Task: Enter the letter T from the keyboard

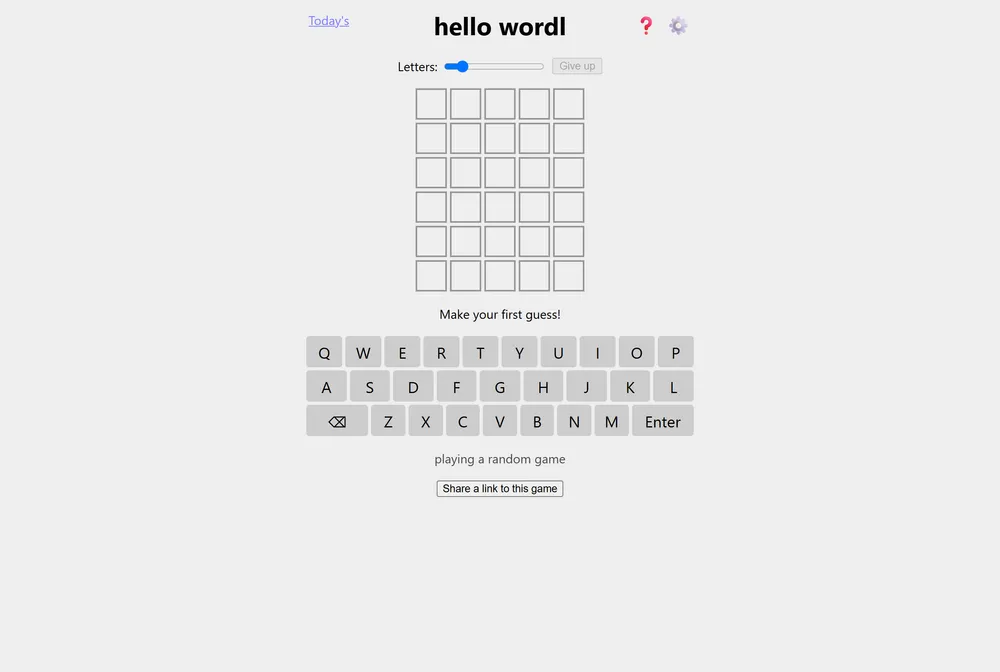Action: pyautogui.click(x=480, y=353)
